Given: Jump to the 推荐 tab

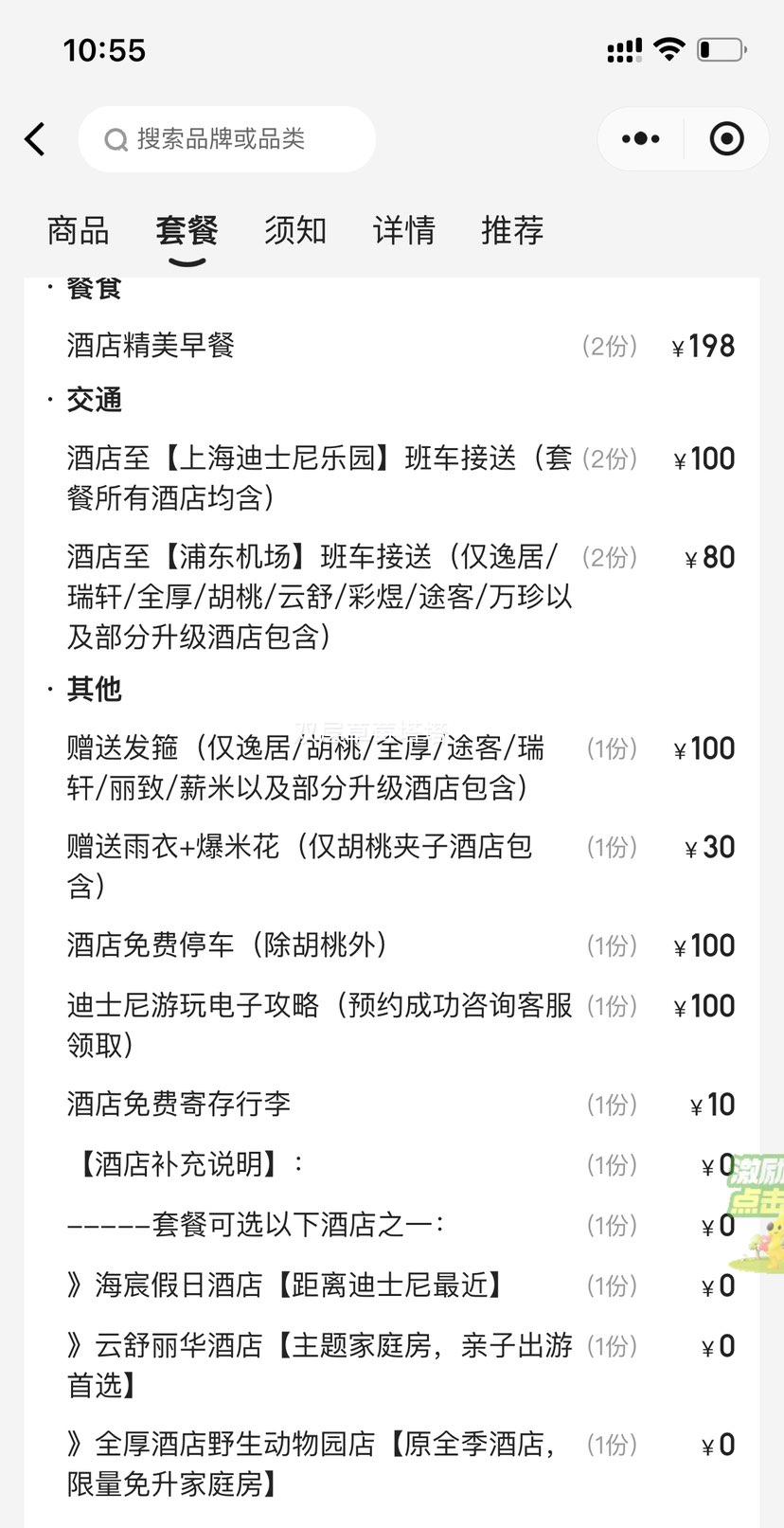Looking at the screenshot, I should click(512, 230).
